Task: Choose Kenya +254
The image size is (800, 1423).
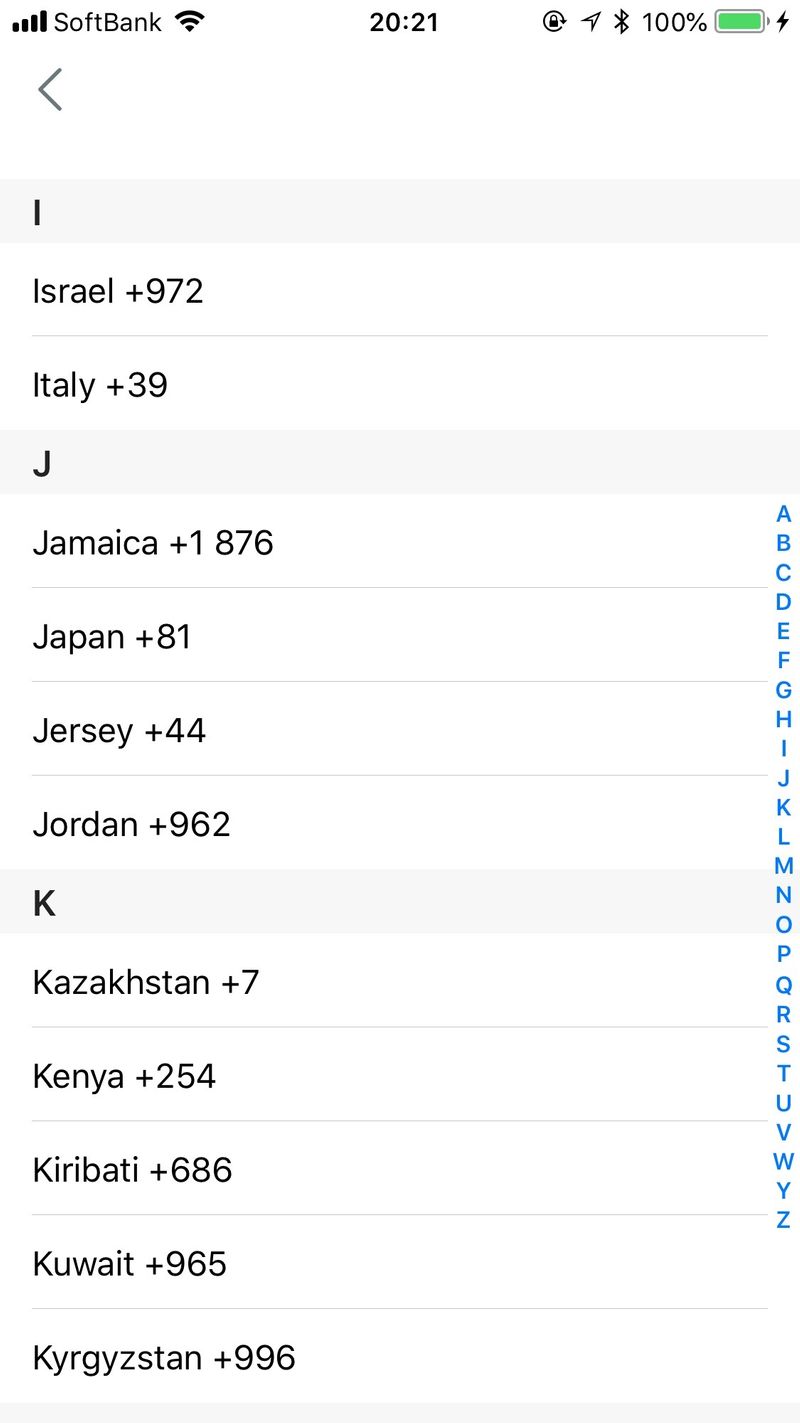Action: pyautogui.click(x=124, y=1076)
